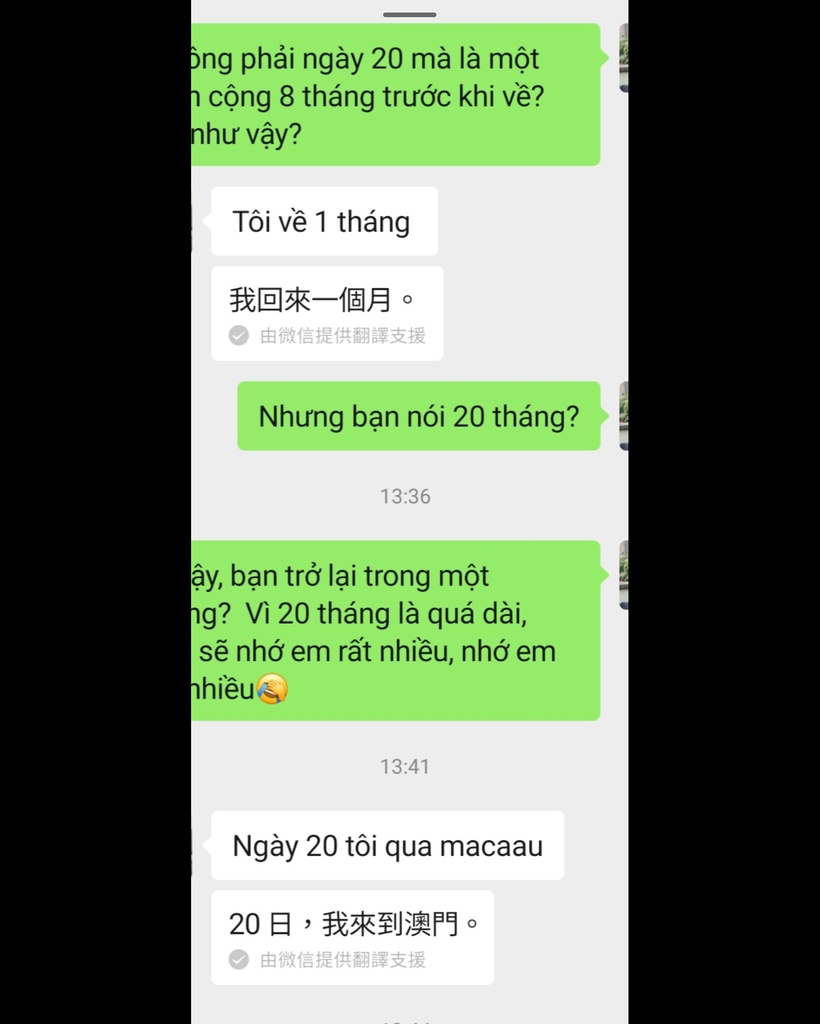Tap avatar beside the "ngày 20 mà là một" message
This screenshot has height=1024, width=820.
623,58
